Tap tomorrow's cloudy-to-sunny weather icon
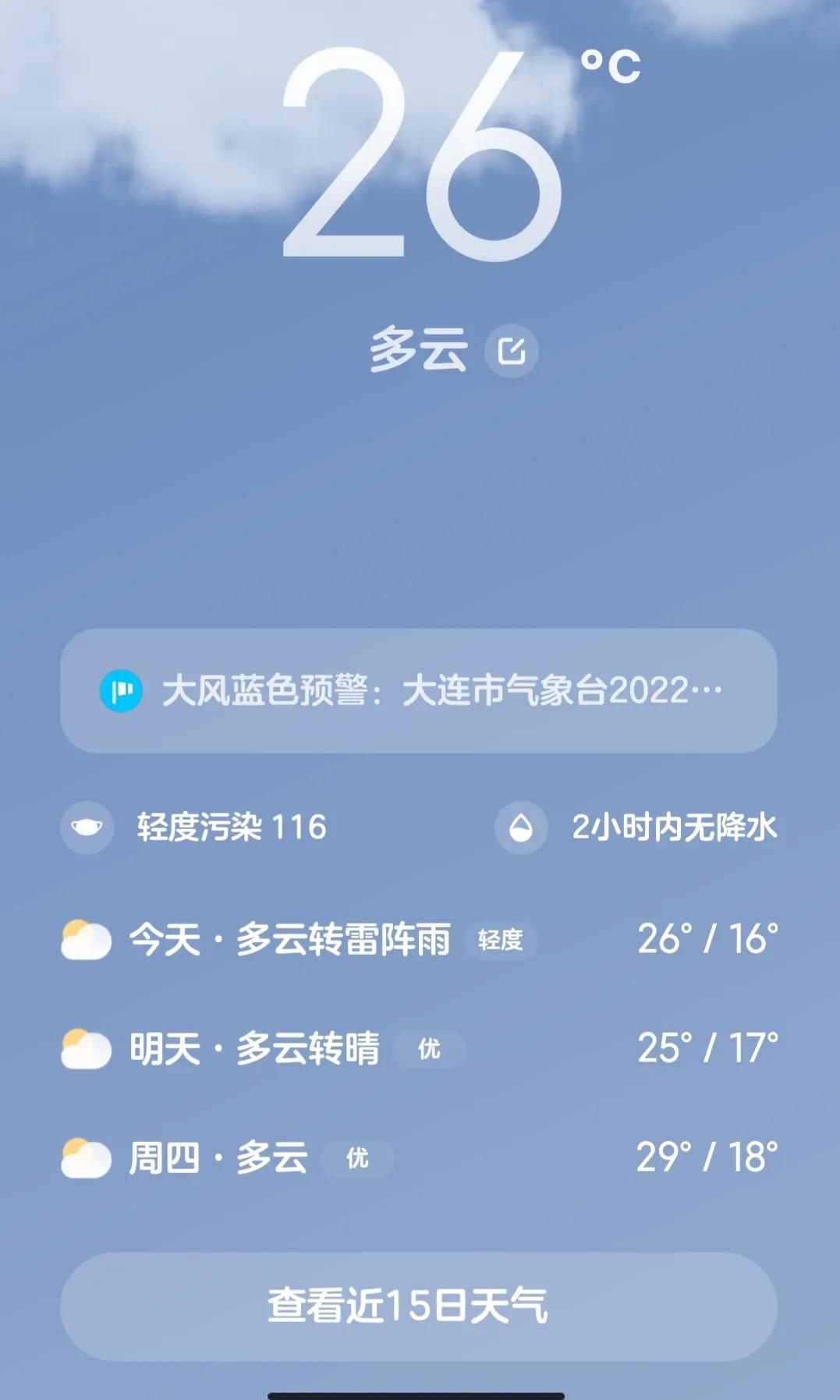This screenshot has height=1400, width=840. point(85,1050)
